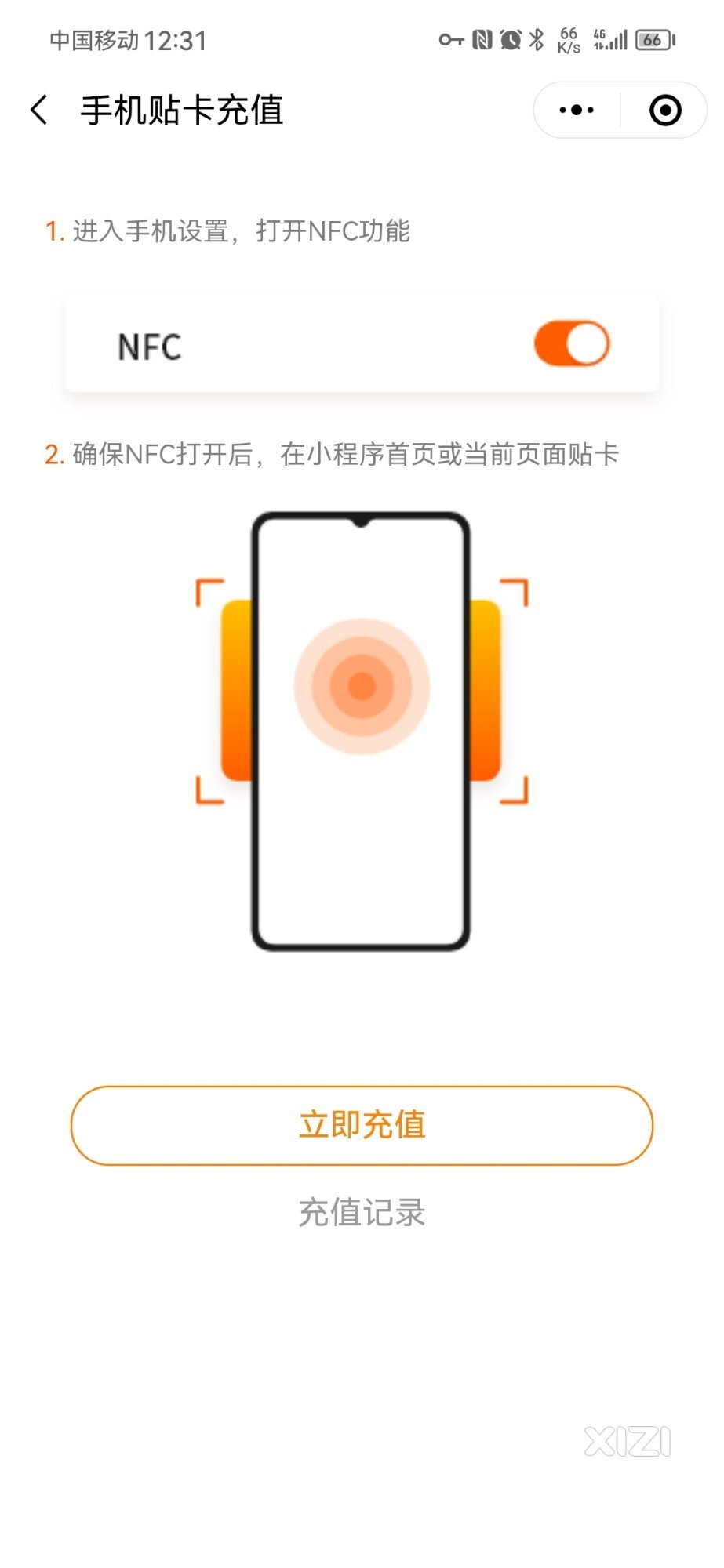Viewport: 724px width, 1568px height.
Task: Open 充值记录 recharge history
Action: click(362, 1212)
